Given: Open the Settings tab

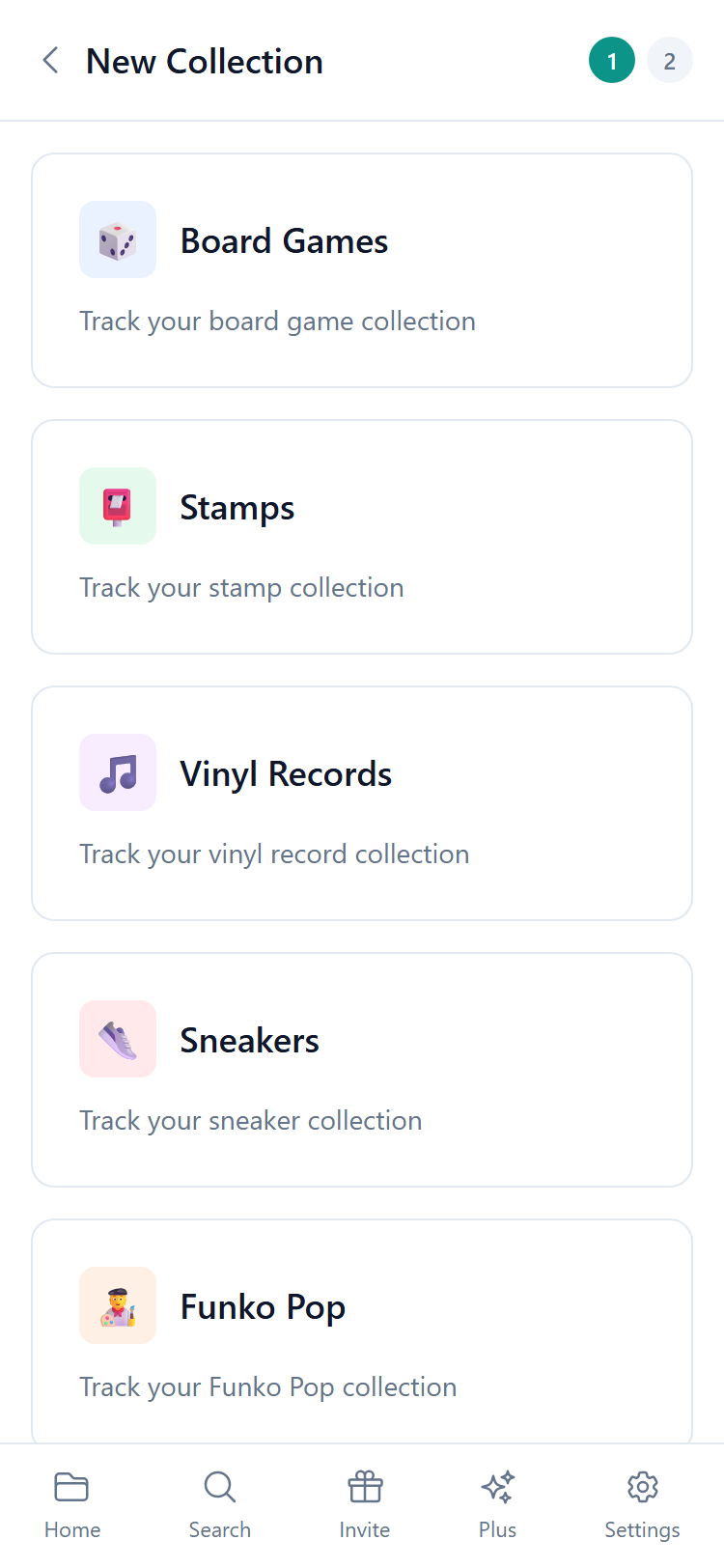Looking at the screenshot, I should [x=642, y=1504].
